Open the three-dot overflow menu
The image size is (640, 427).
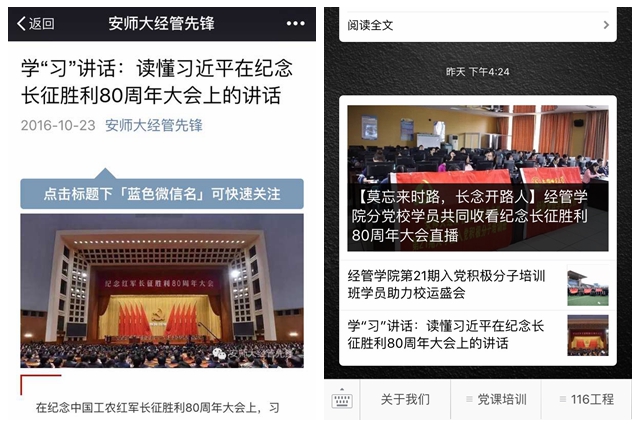click(x=295, y=23)
